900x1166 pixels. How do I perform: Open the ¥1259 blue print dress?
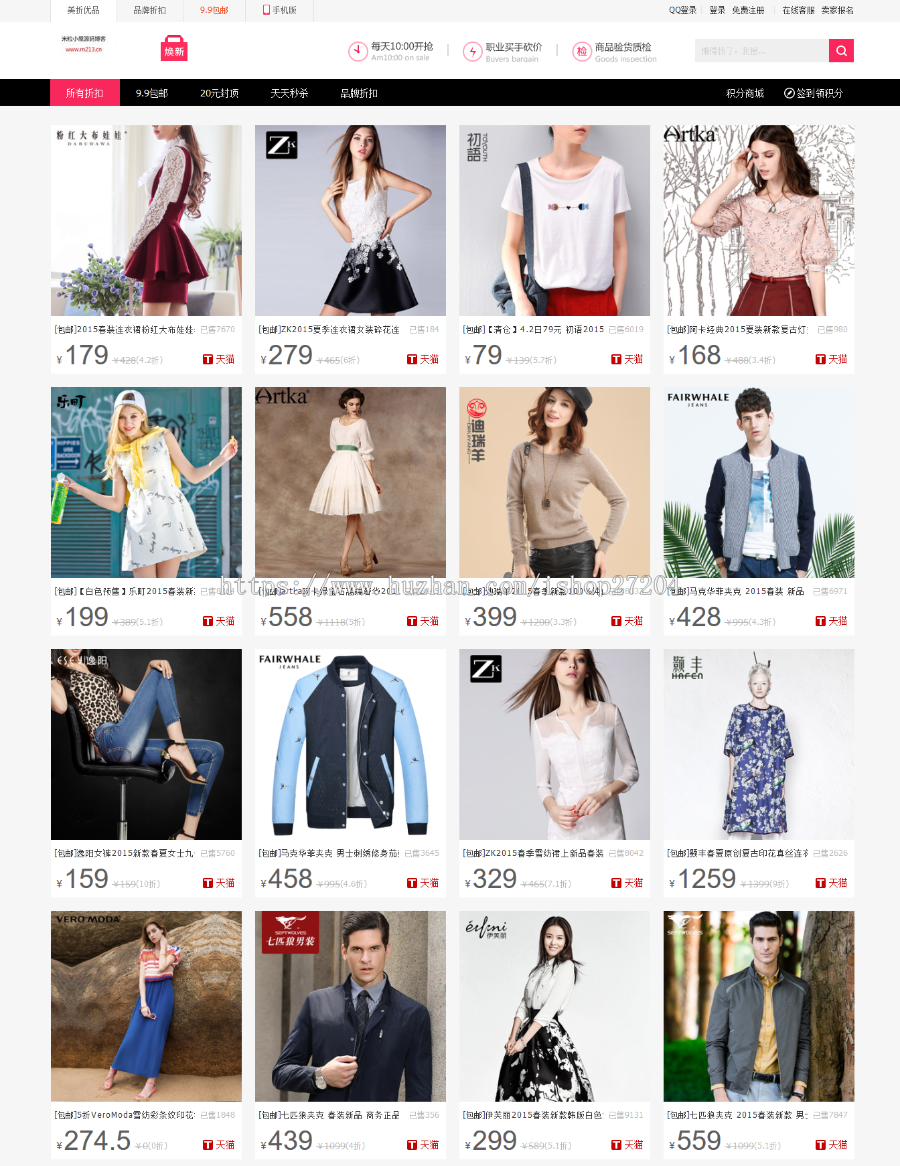758,745
